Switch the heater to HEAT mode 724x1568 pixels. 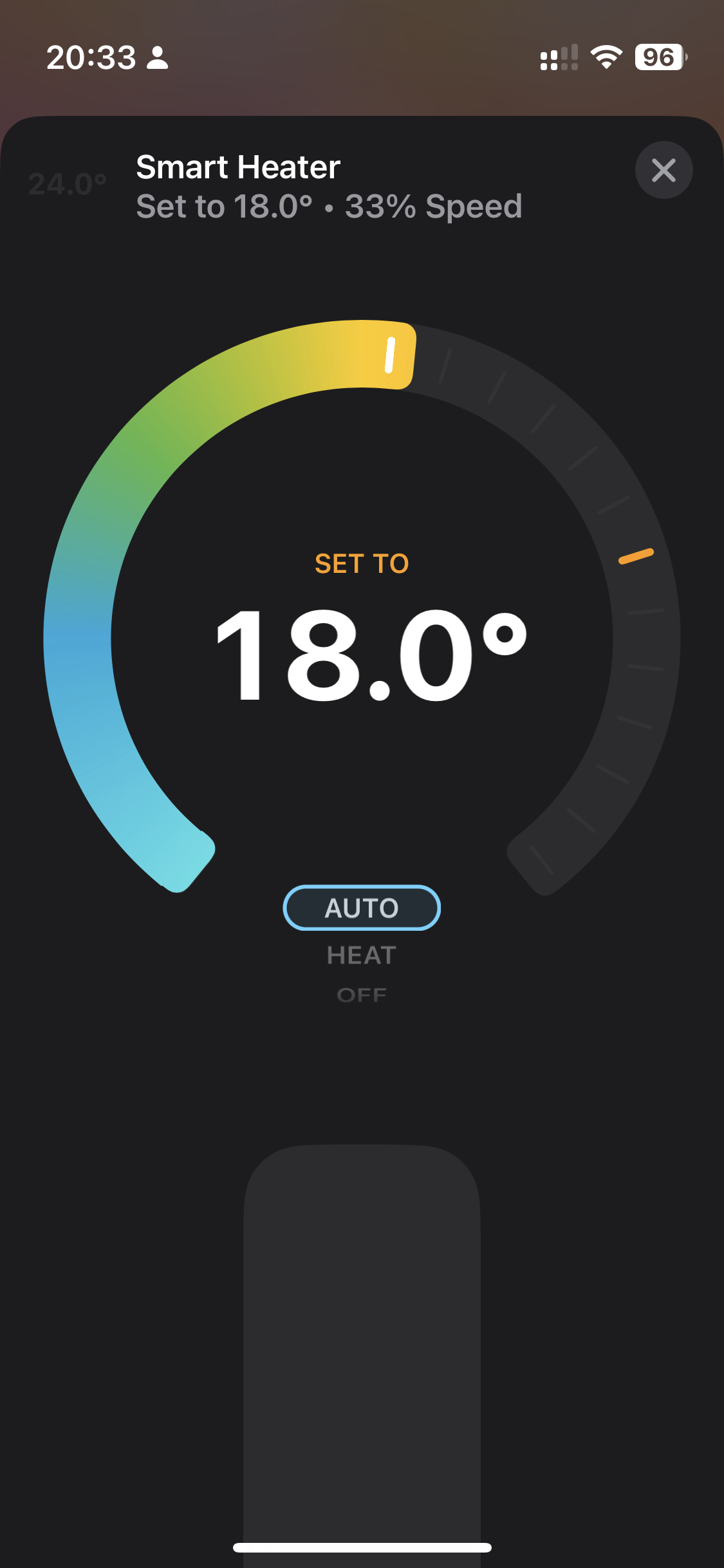click(361, 955)
